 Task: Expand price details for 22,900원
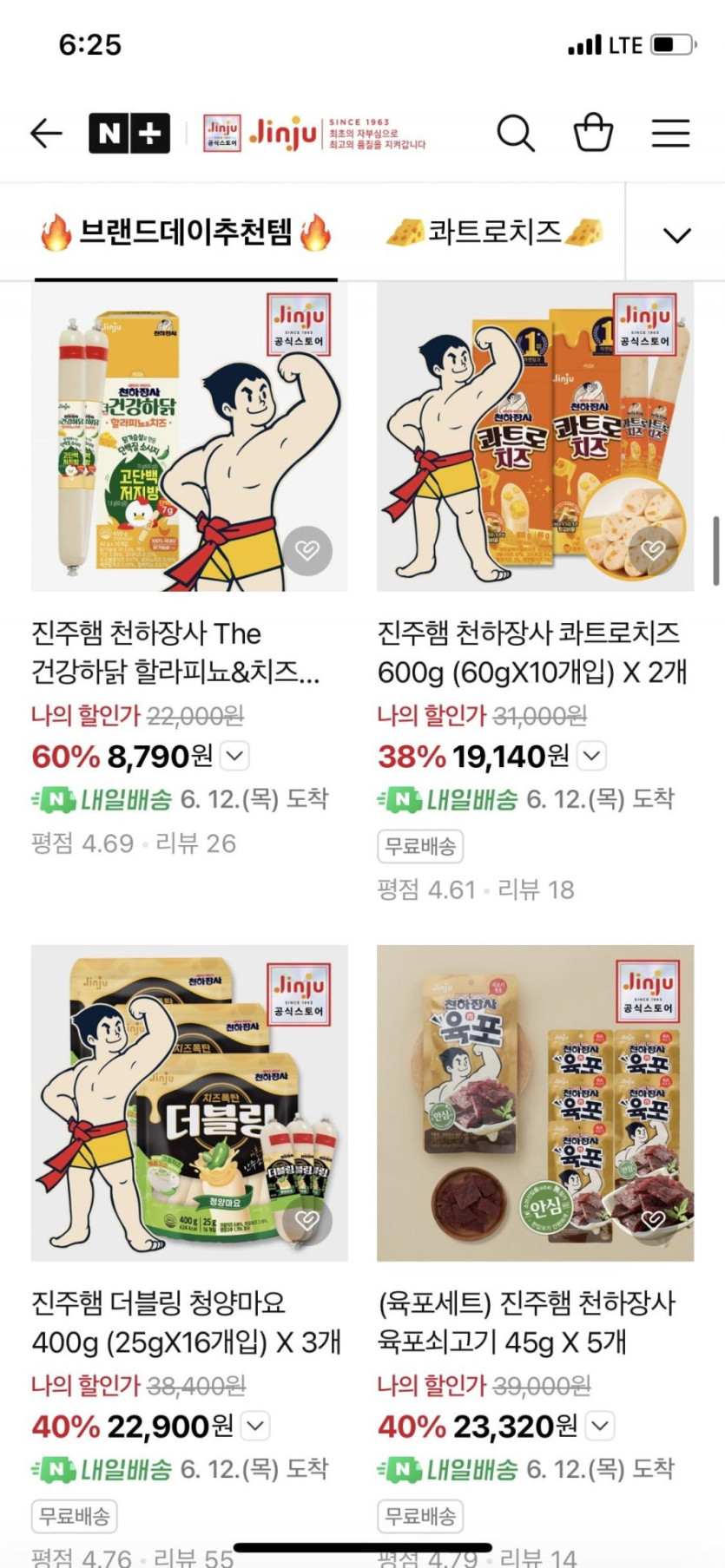pos(254,1426)
